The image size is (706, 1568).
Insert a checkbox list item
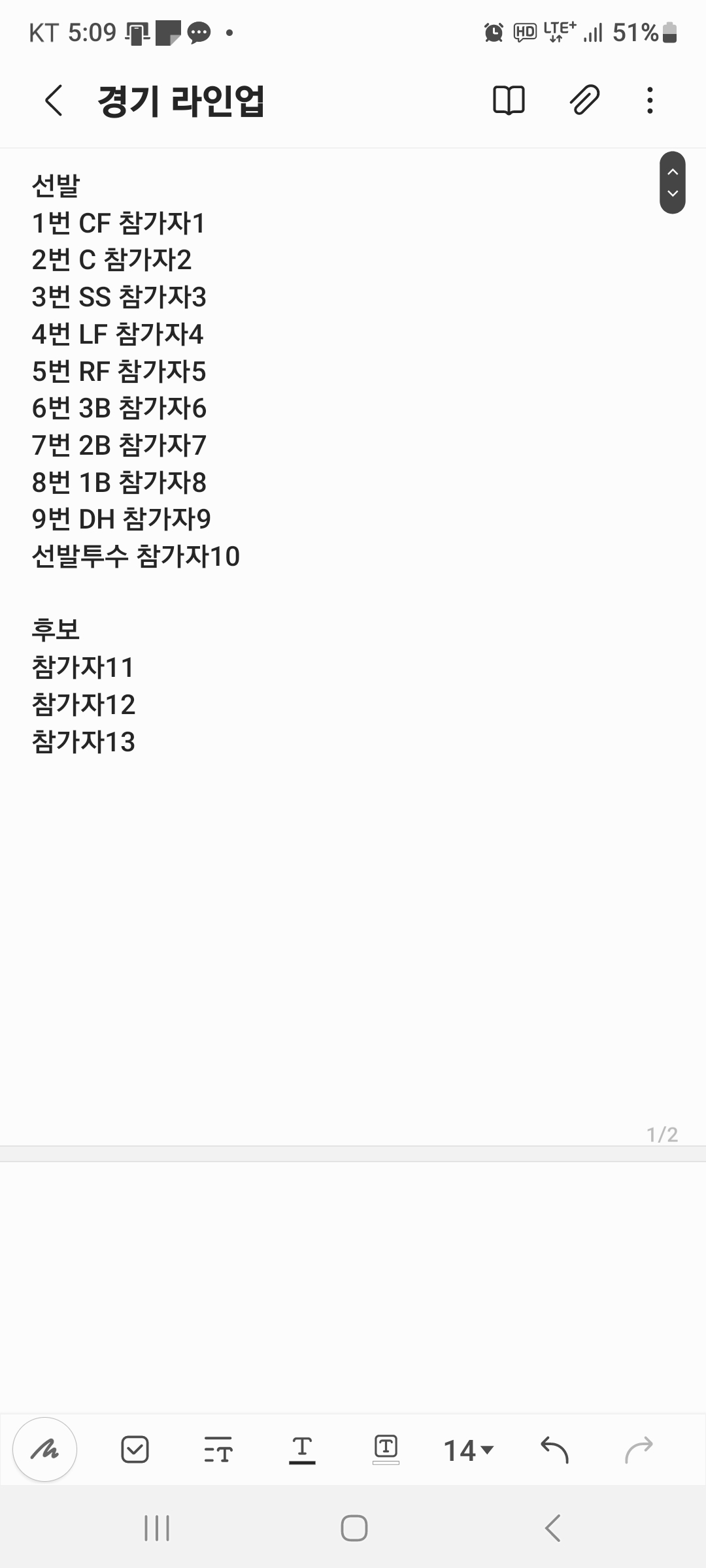click(135, 1450)
